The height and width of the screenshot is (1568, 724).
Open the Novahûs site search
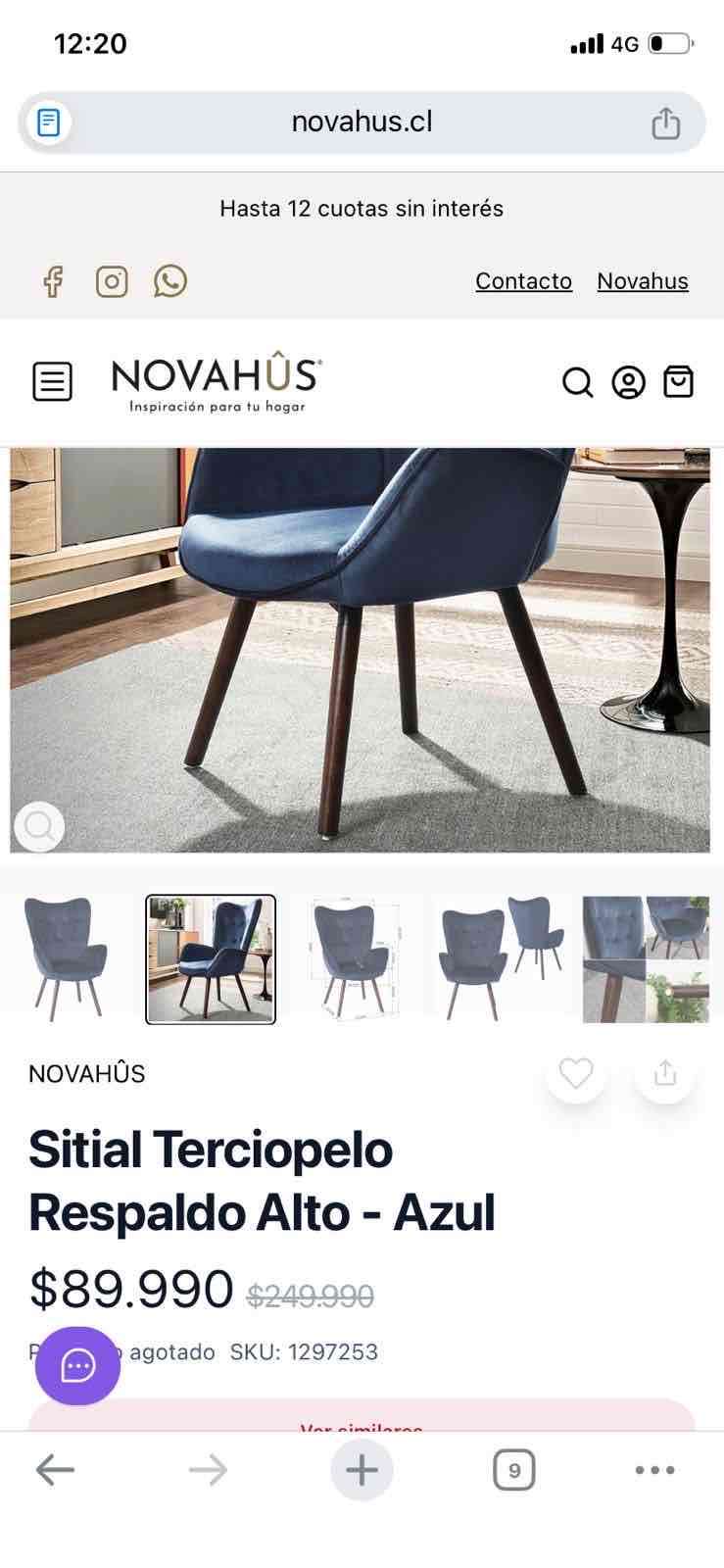pos(577,382)
